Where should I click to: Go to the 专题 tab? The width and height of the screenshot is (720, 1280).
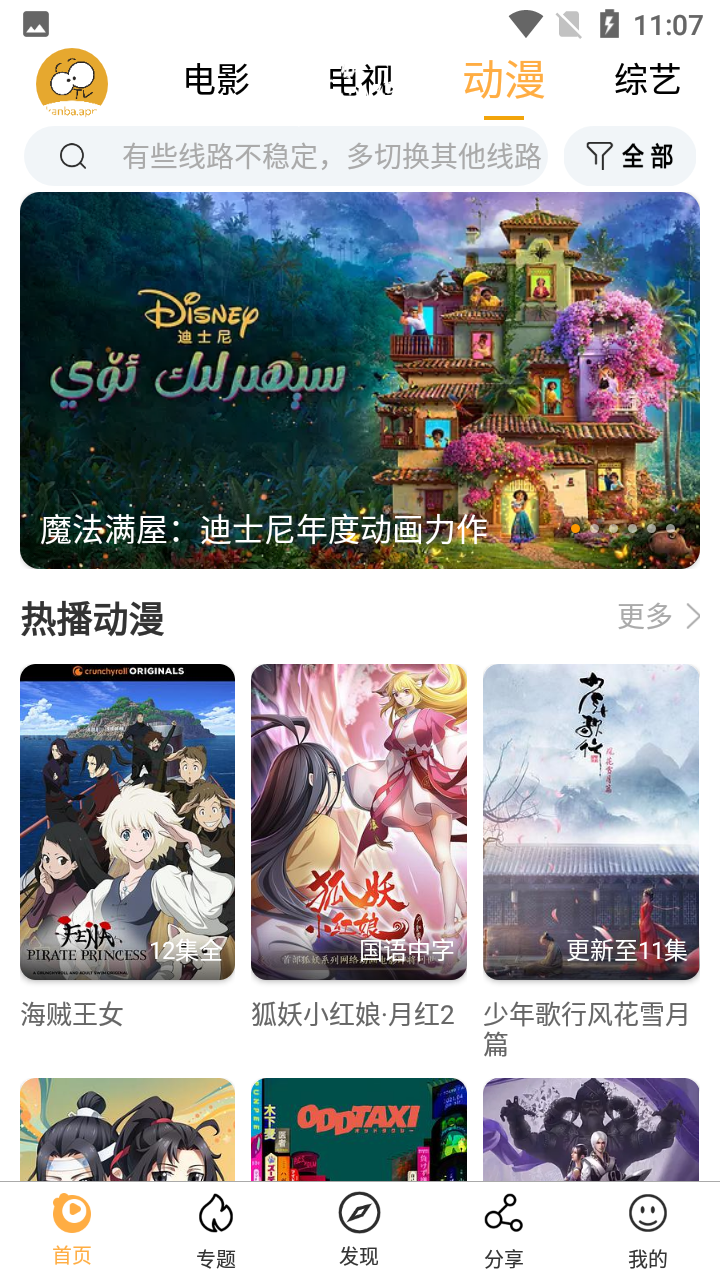[216, 1231]
